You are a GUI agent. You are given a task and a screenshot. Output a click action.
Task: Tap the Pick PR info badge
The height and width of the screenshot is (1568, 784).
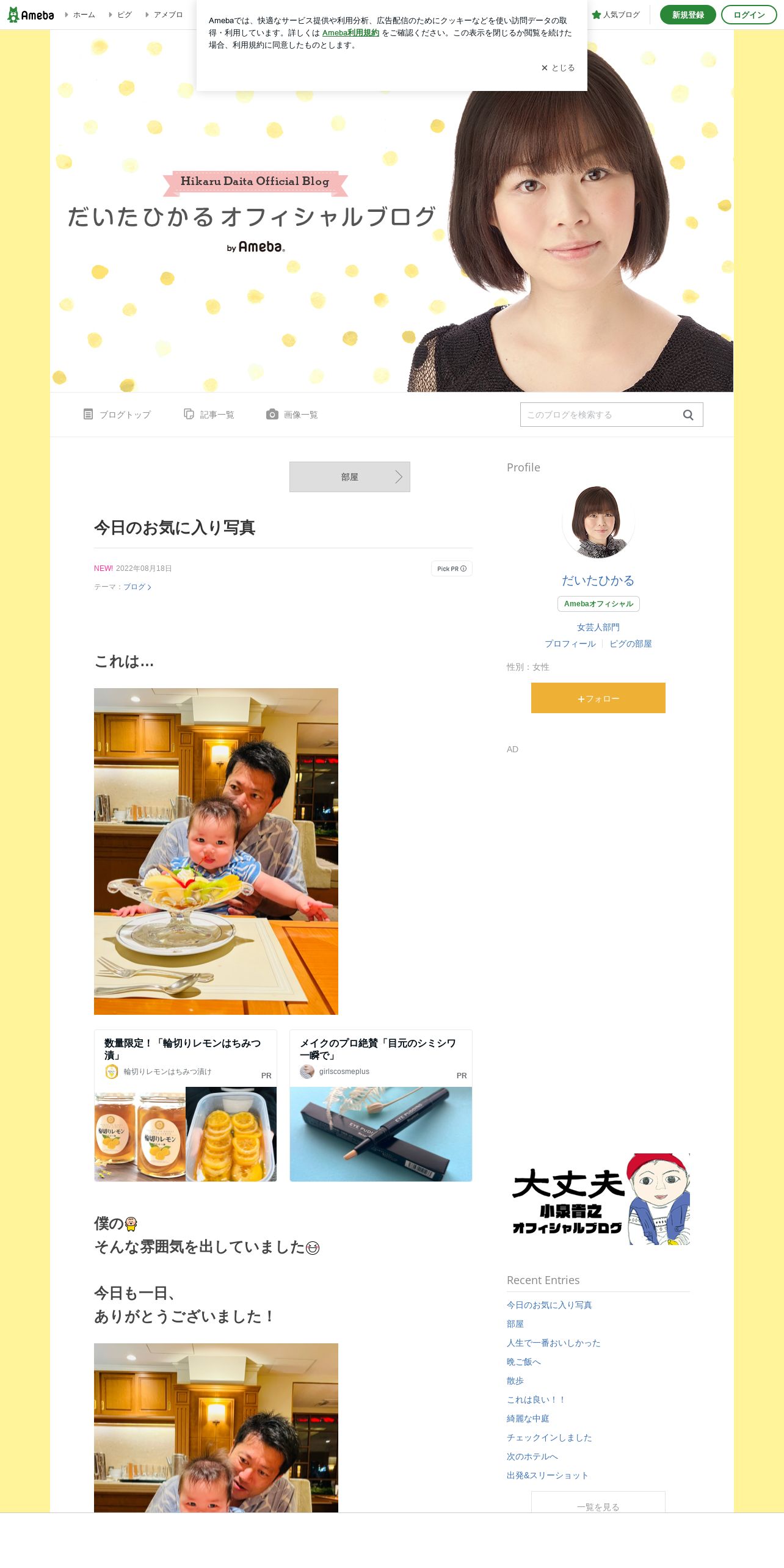(451, 568)
